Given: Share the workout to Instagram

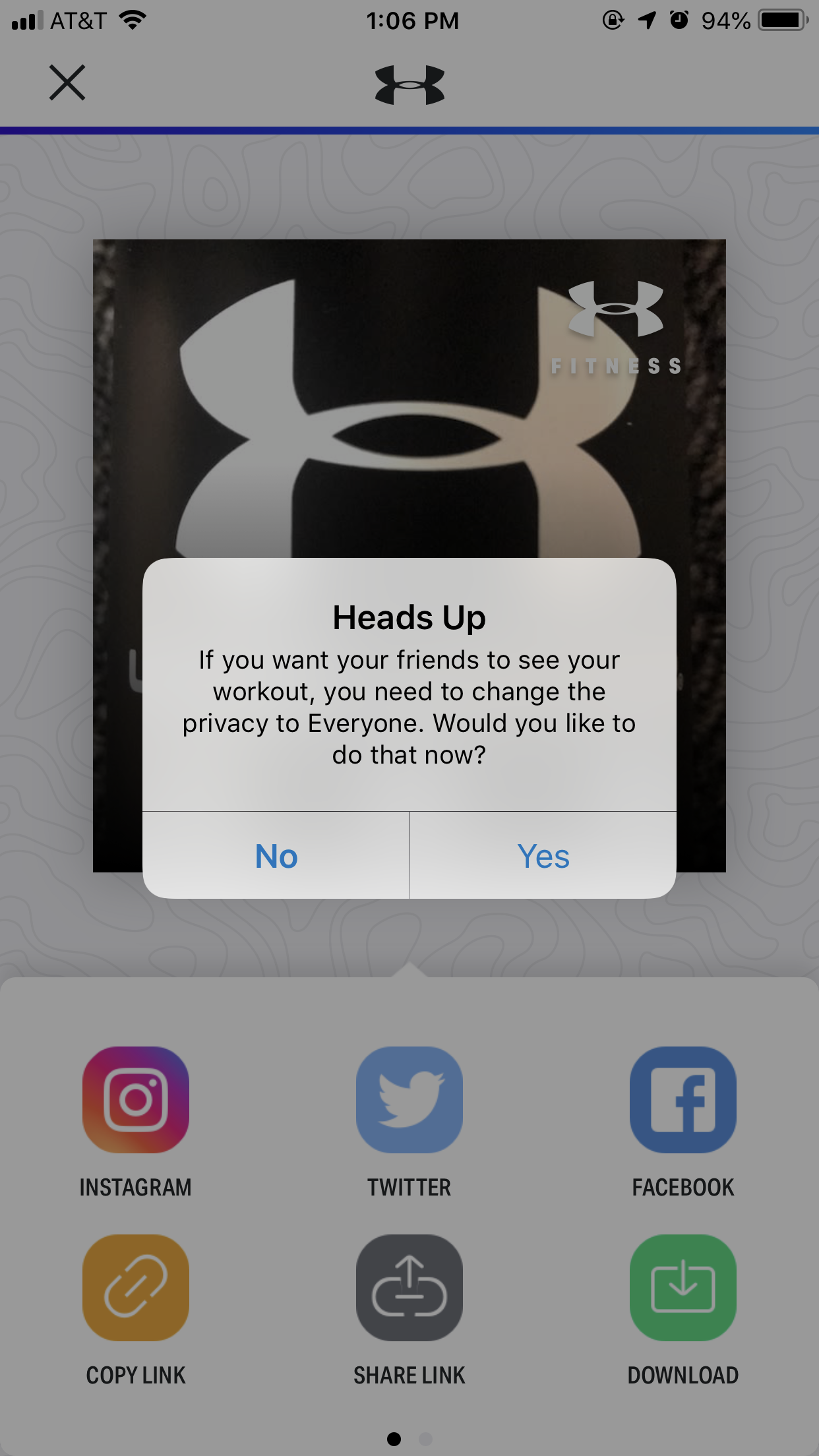Looking at the screenshot, I should coord(136,1100).
